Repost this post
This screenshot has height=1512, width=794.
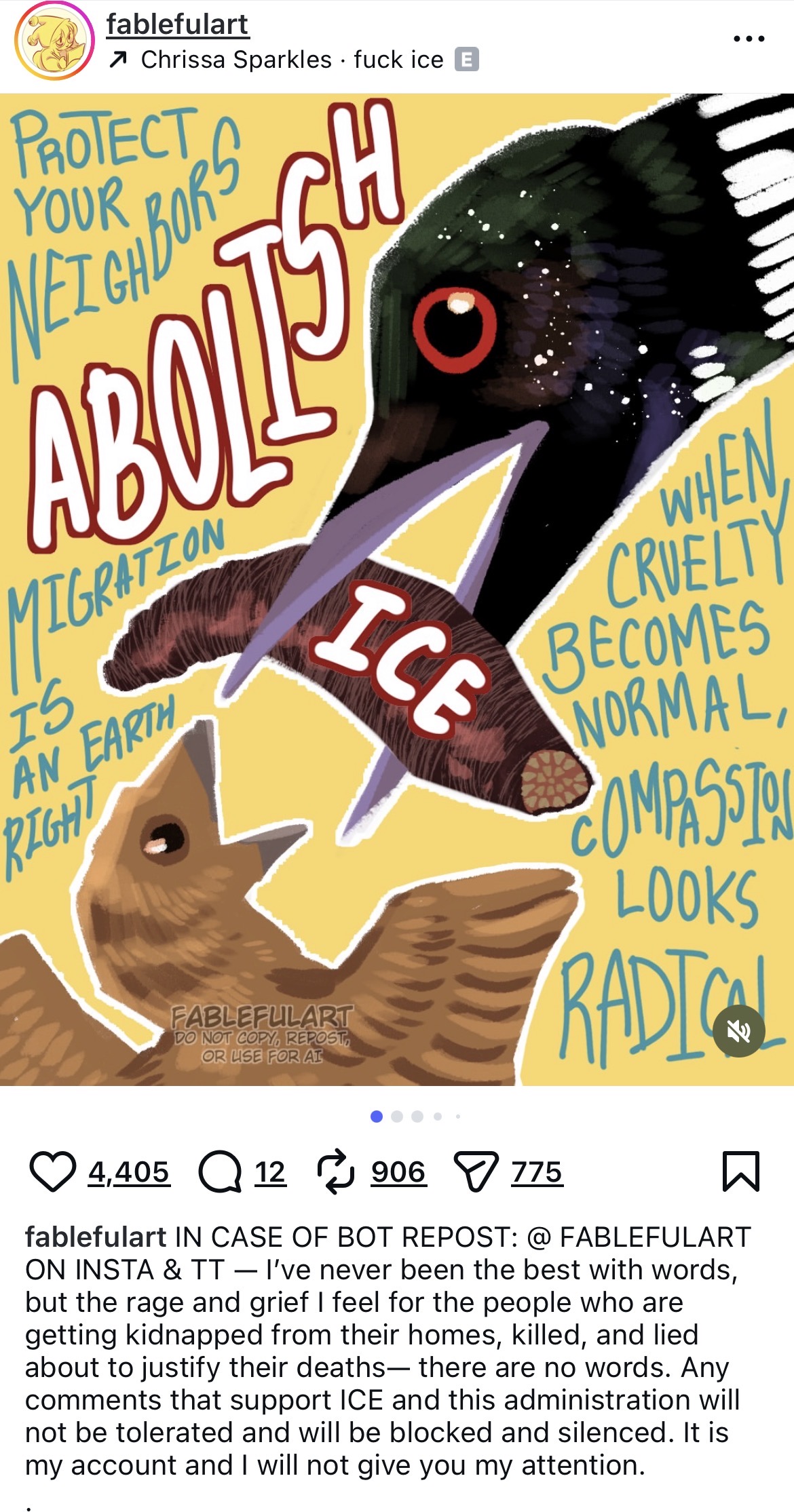pyautogui.click(x=335, y=1171)
